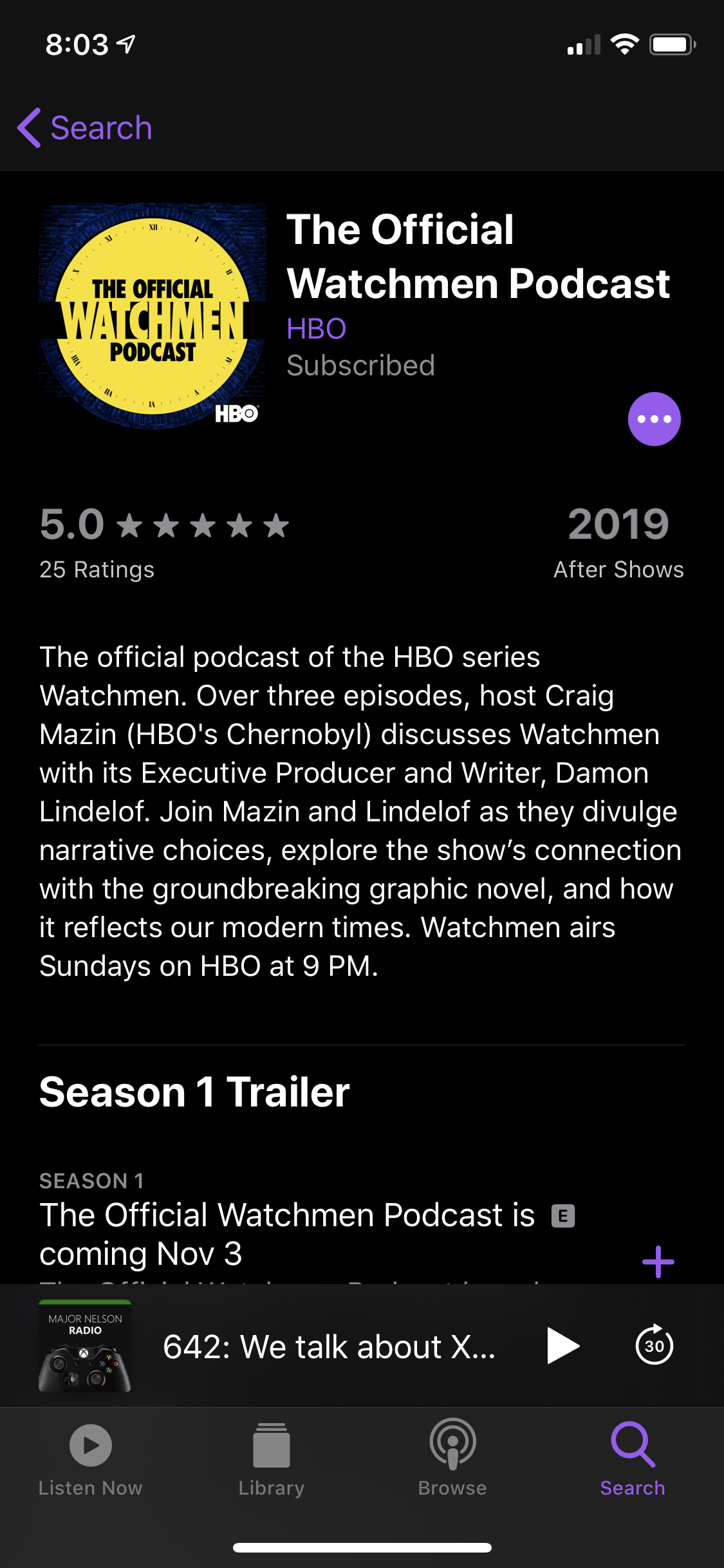Image resolution: width=724 pixels, height=1568 pixels.
Task: Switch to the Library tab
Action: (271, 1459)
